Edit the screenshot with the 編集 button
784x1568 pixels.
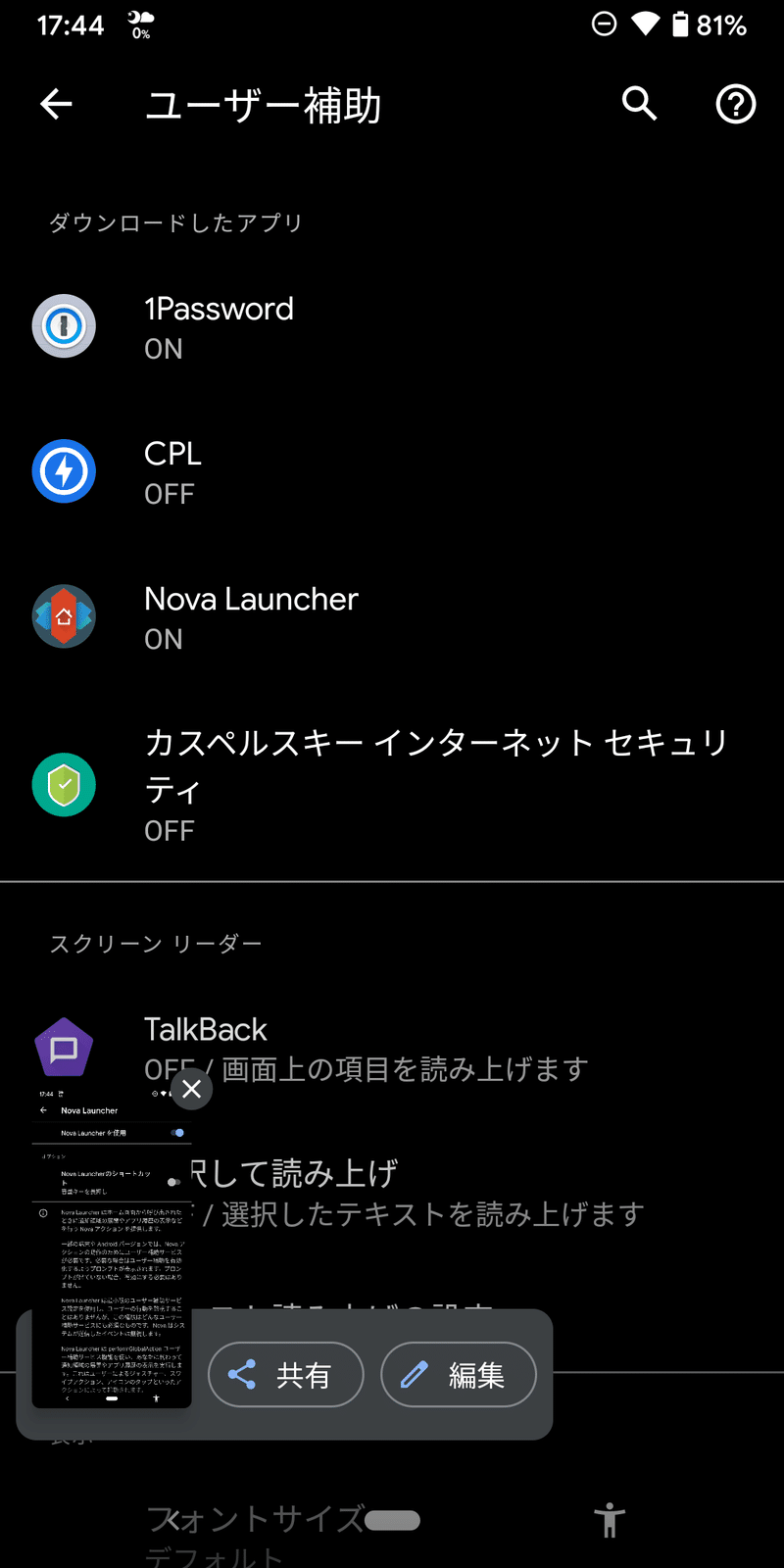point(458,1375)
